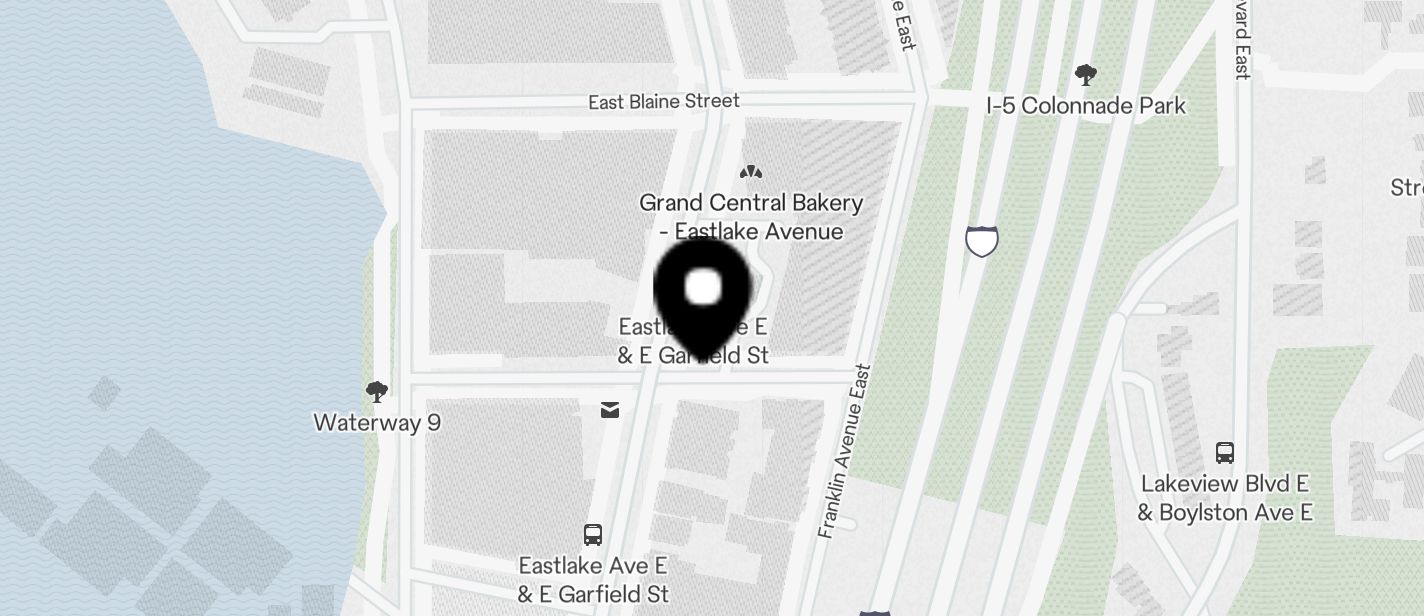Open the Waterway 9 park marker

[376, 392]
